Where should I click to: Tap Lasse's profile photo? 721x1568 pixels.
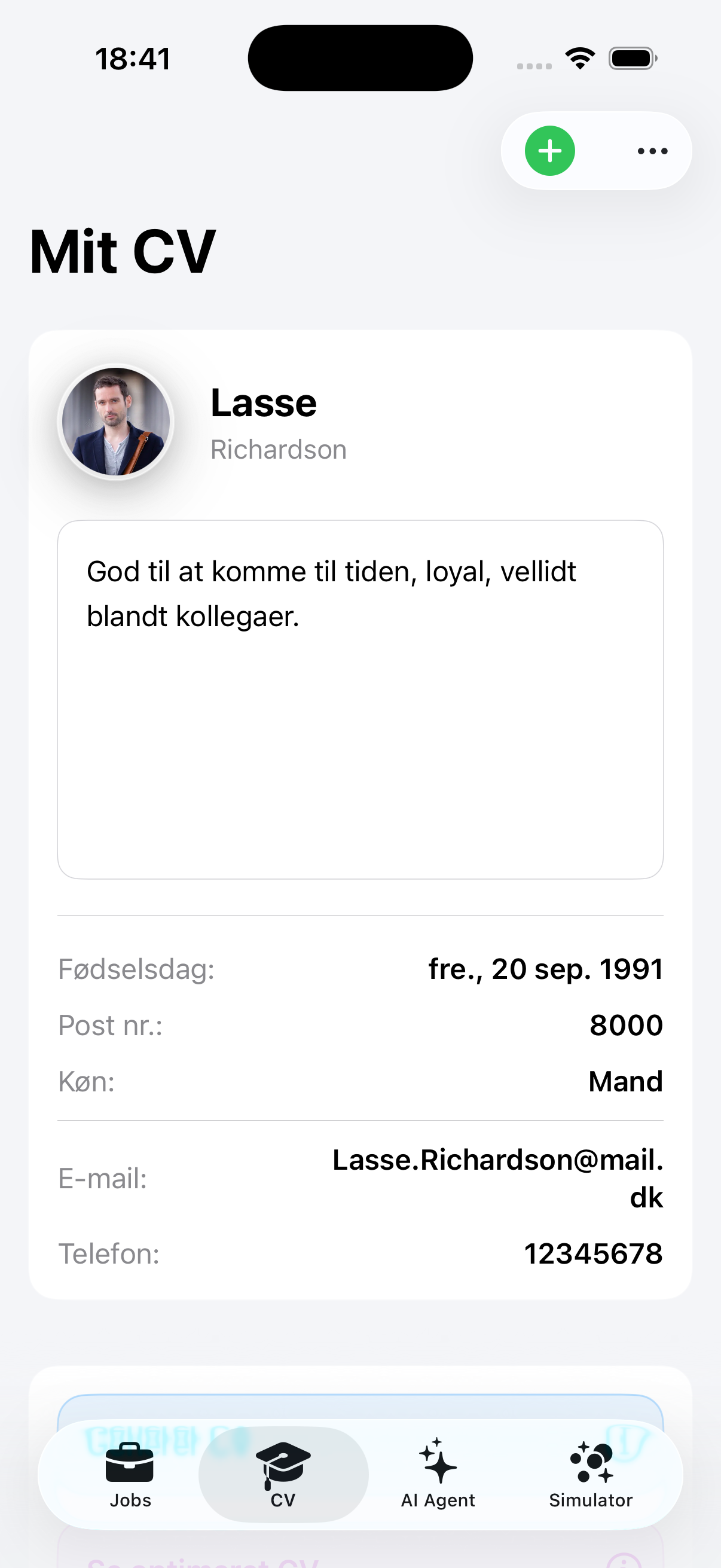[115, 422]
